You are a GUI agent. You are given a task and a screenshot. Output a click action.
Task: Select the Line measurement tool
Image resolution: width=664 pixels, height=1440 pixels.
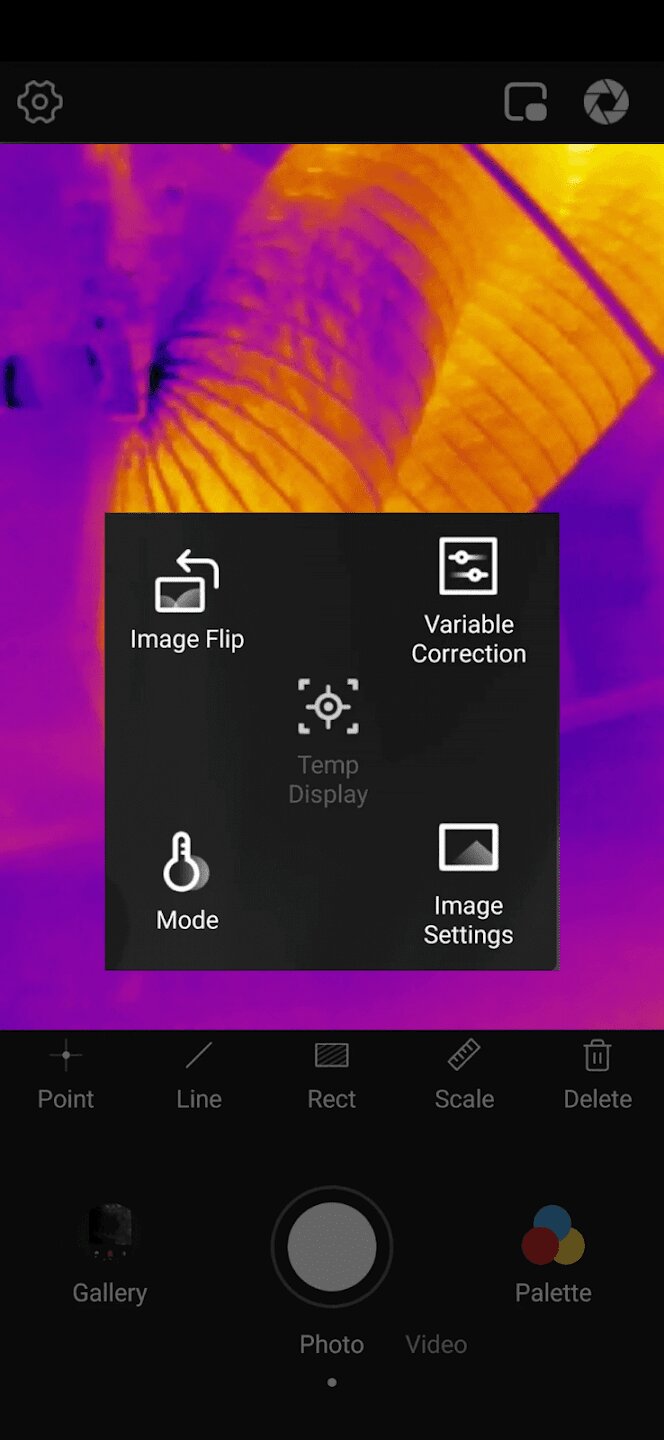[x=199, y=1074]
